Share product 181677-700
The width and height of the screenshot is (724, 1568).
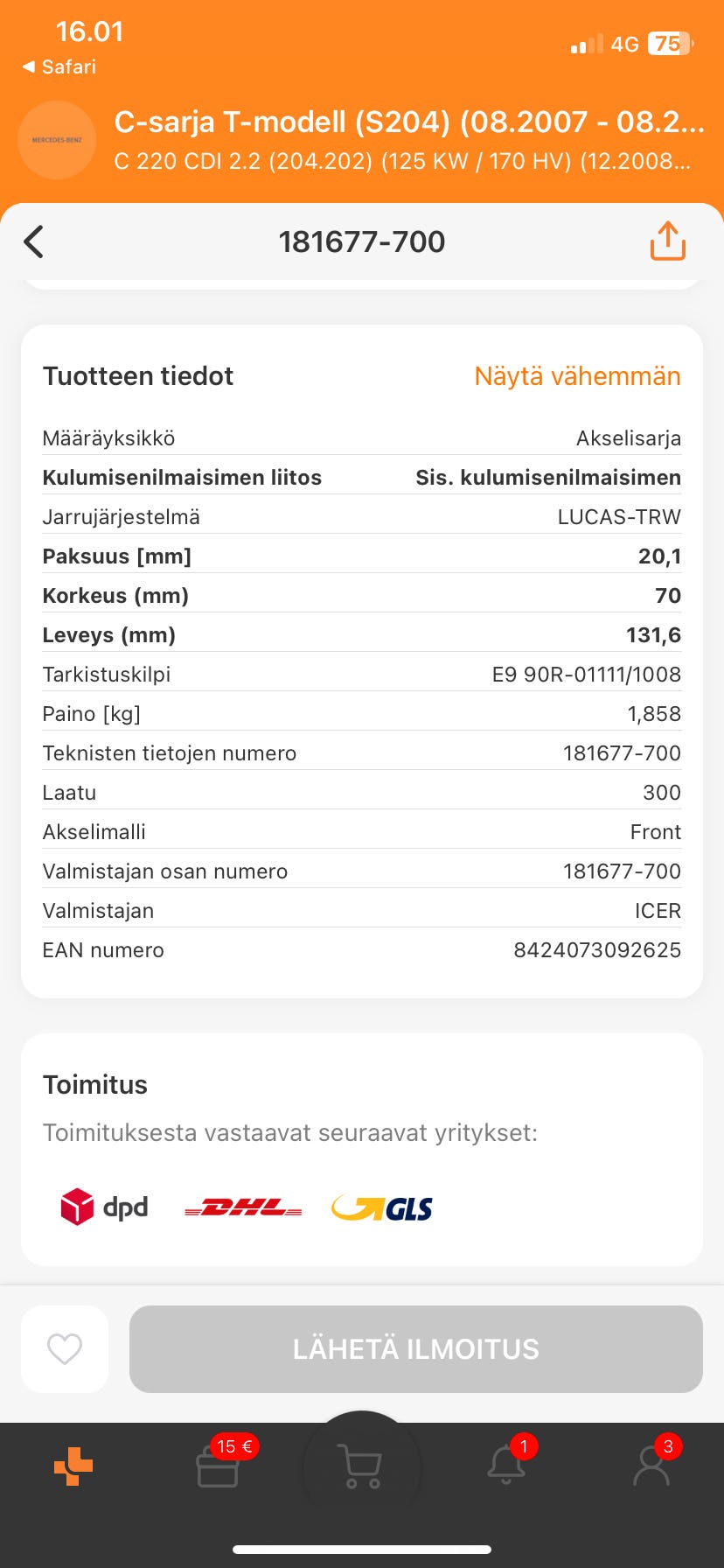[x=667, y=241]
